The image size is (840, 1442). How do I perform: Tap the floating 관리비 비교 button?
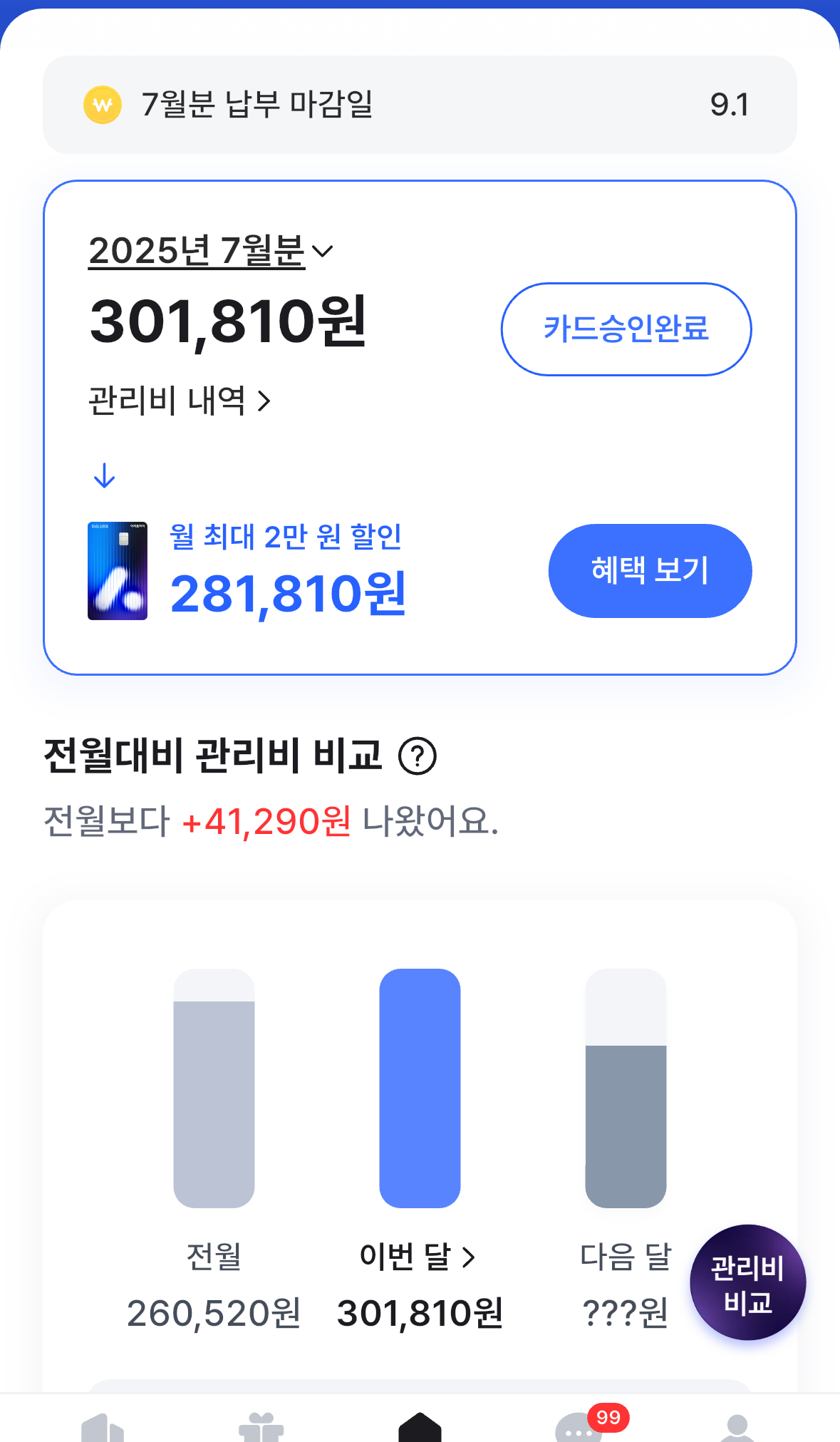pos(747,1283)
